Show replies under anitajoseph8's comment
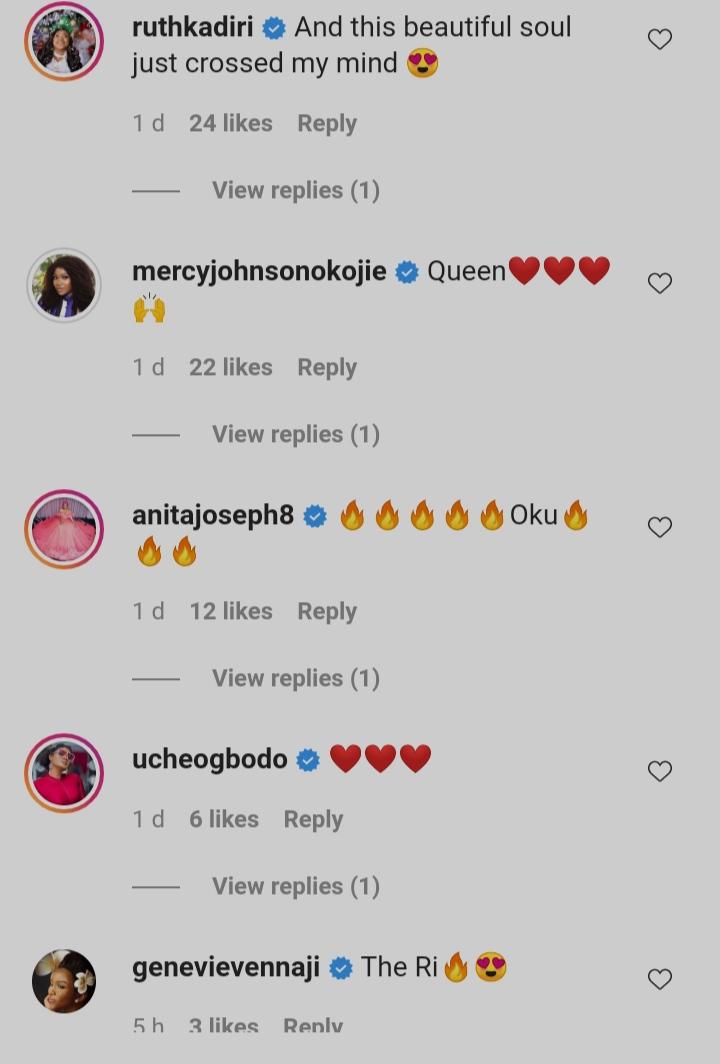 pos(295,678)
